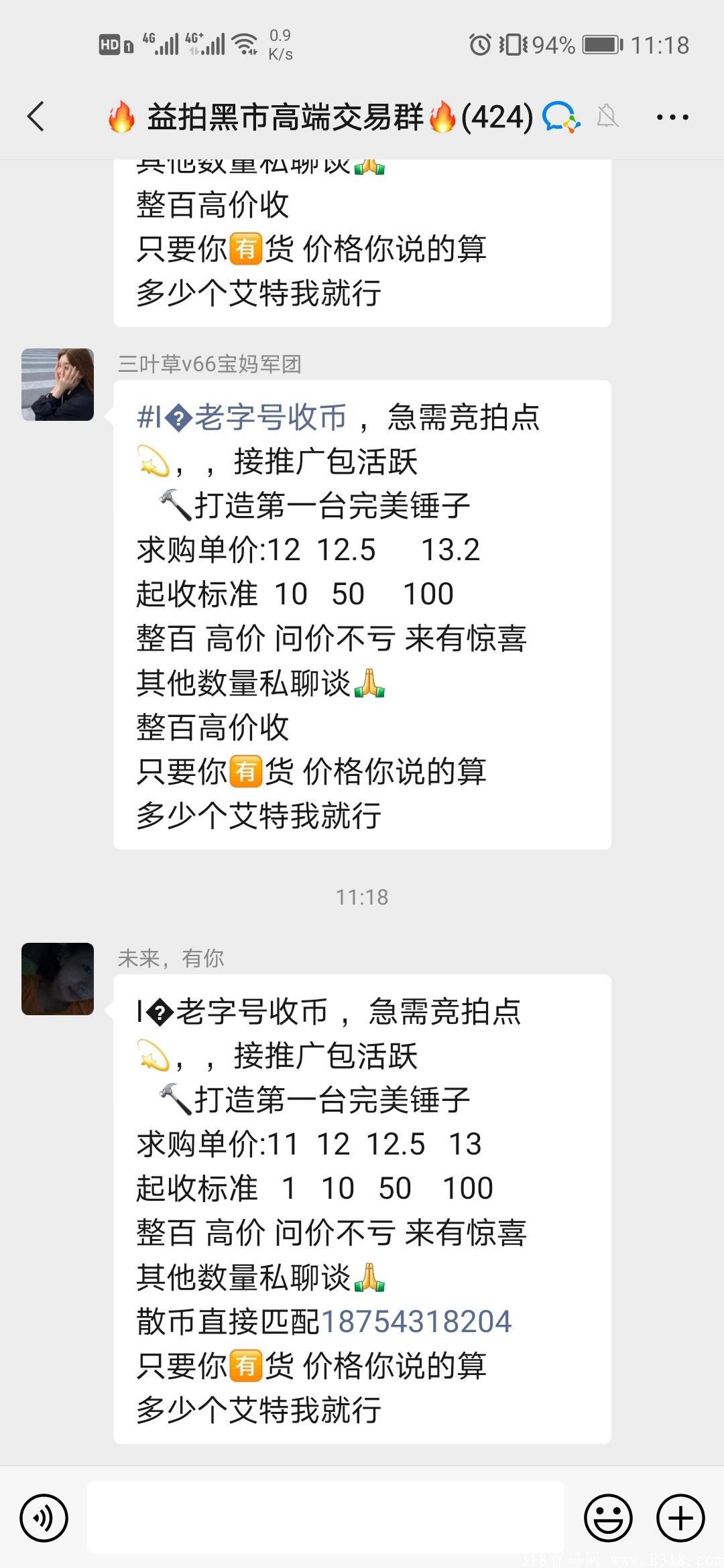
Task: View profile picture of 未来，有你
Action: pos(57,980)
